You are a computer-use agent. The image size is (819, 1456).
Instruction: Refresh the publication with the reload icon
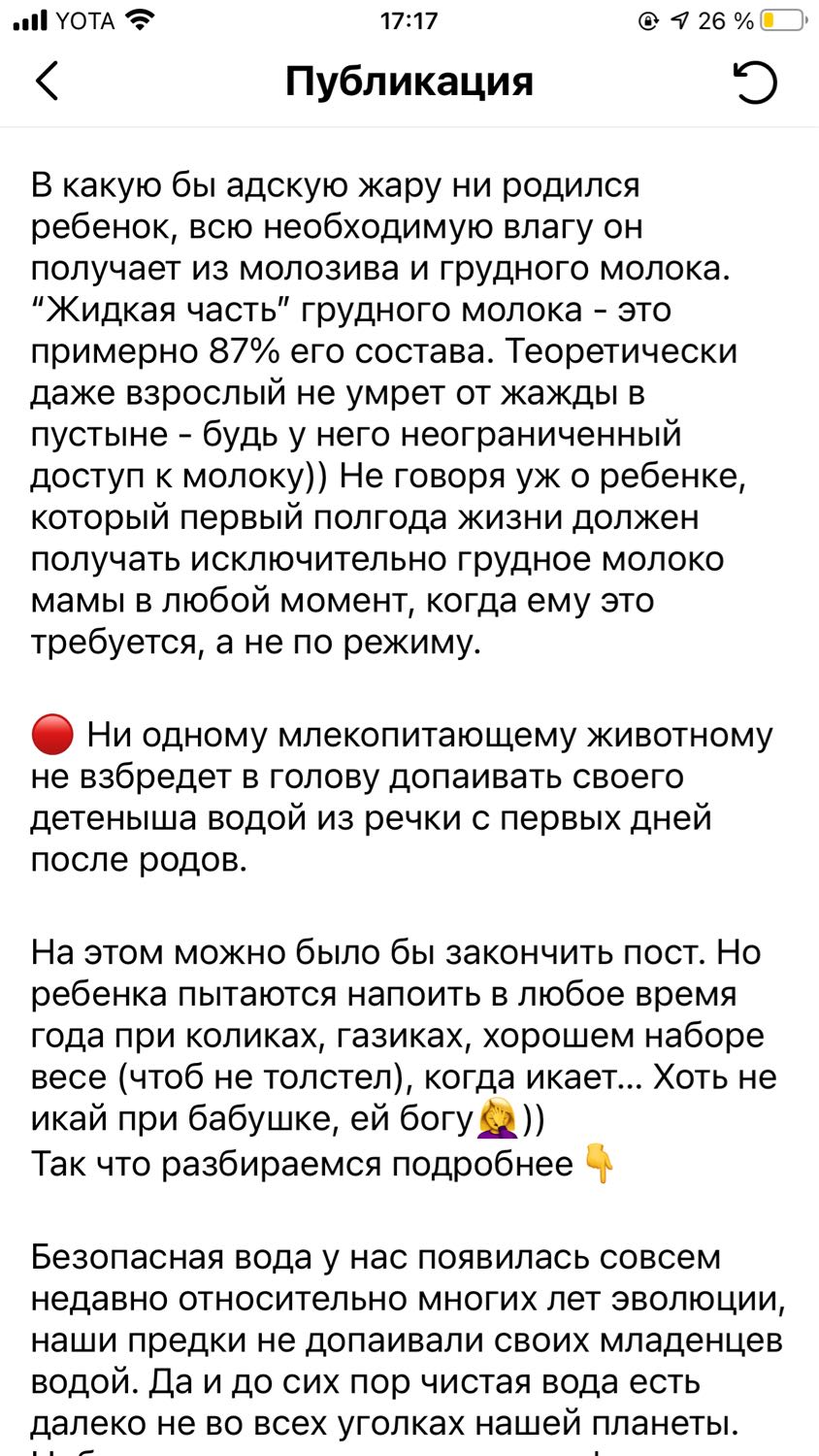pos(755,81)
